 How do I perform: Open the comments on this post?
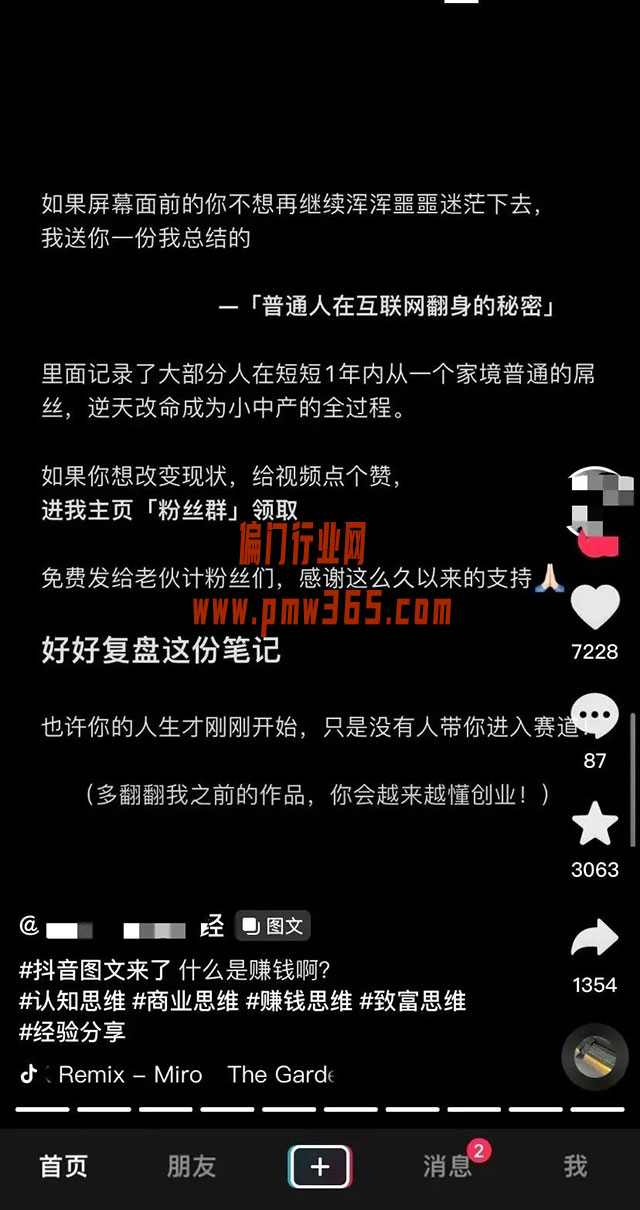[x=595, y=716]
